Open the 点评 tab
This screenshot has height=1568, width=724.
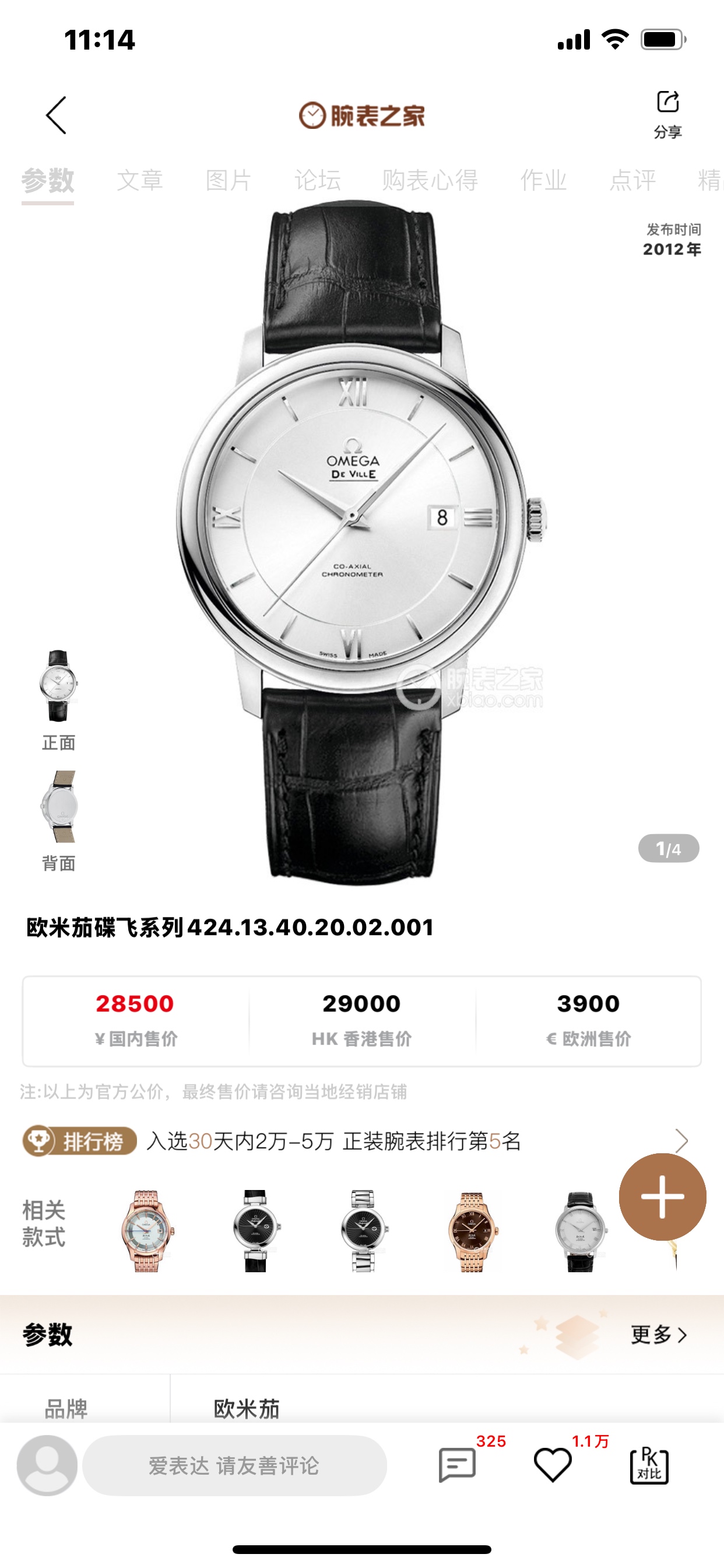pyautogui.click(x=632, y=180)
